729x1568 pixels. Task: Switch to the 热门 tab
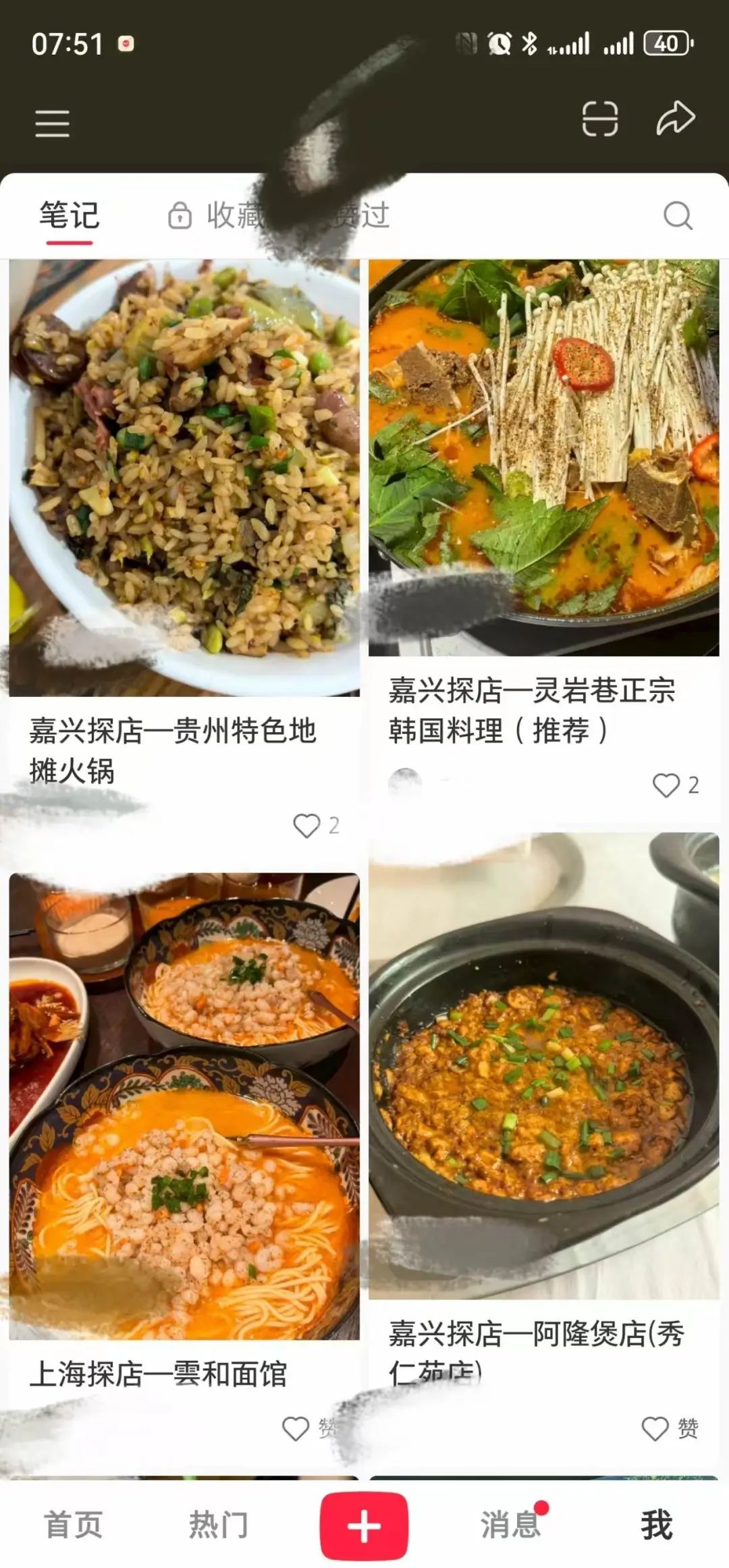click(219, 1525)
